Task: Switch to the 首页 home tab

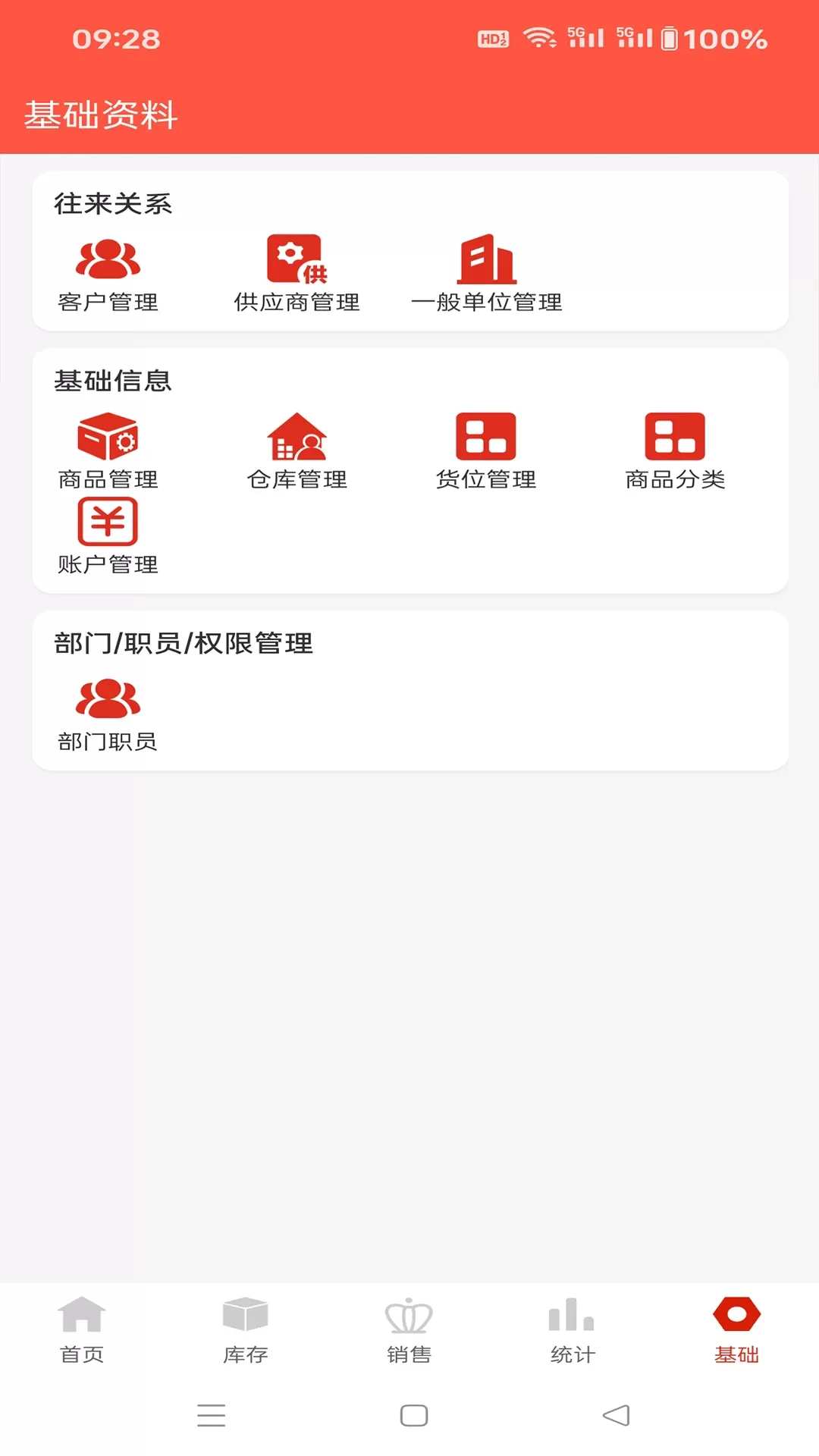Action: click(x=82, y=1330)
